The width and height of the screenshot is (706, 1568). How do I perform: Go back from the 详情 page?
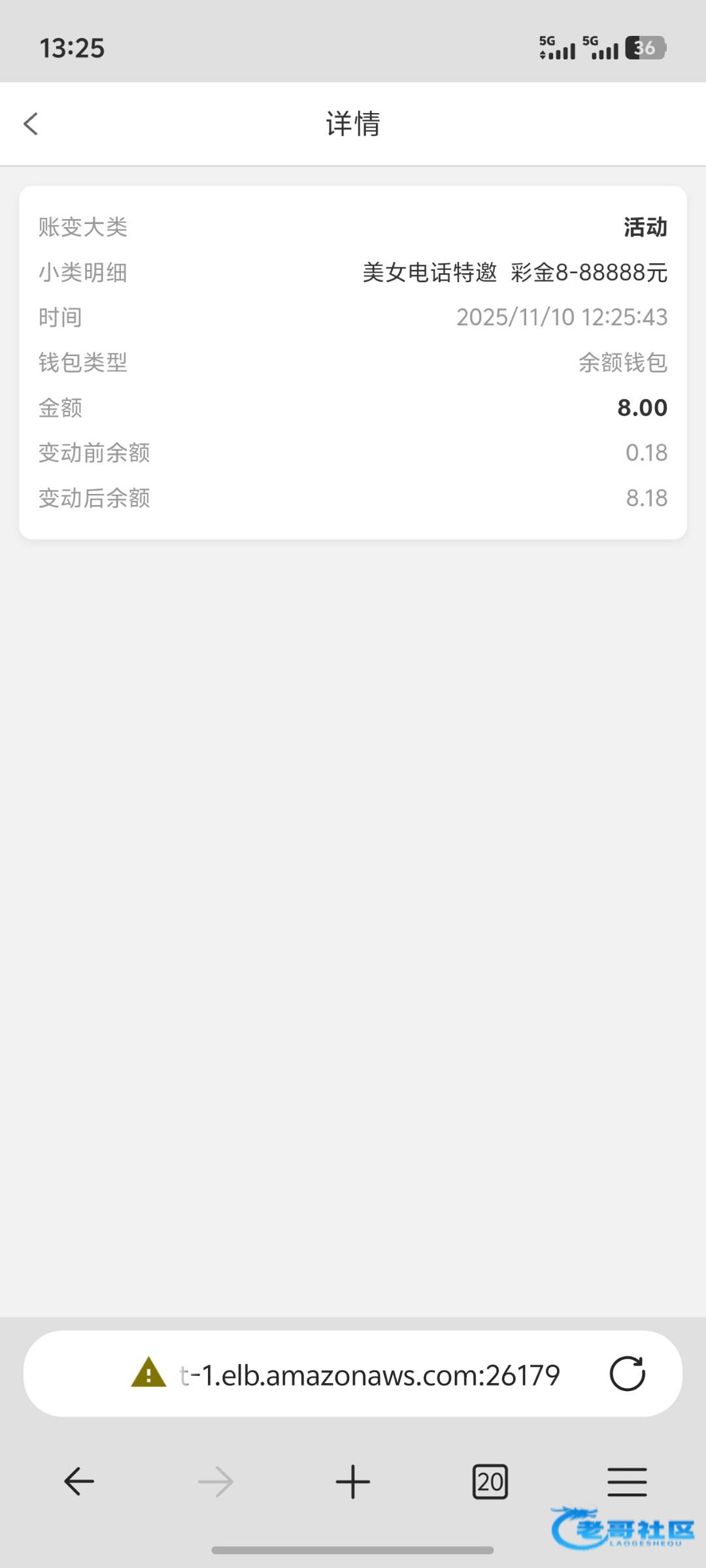coord(31,123)
